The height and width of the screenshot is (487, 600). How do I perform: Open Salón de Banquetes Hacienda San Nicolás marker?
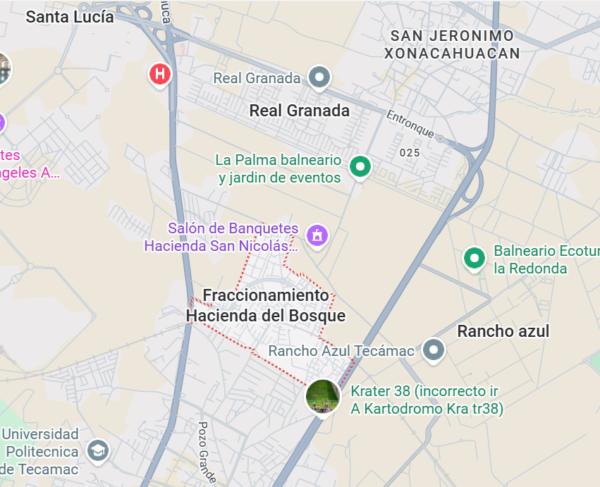[317, 236]
